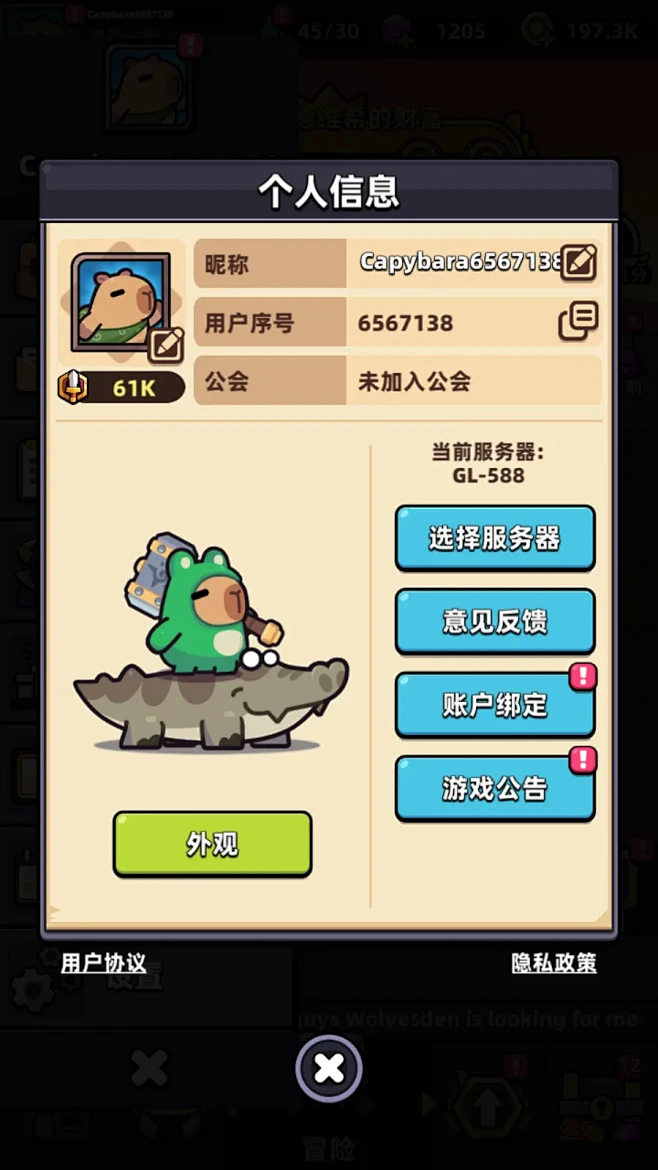
Task: Open the 外观 appearance button
Action: pos(212,844)
